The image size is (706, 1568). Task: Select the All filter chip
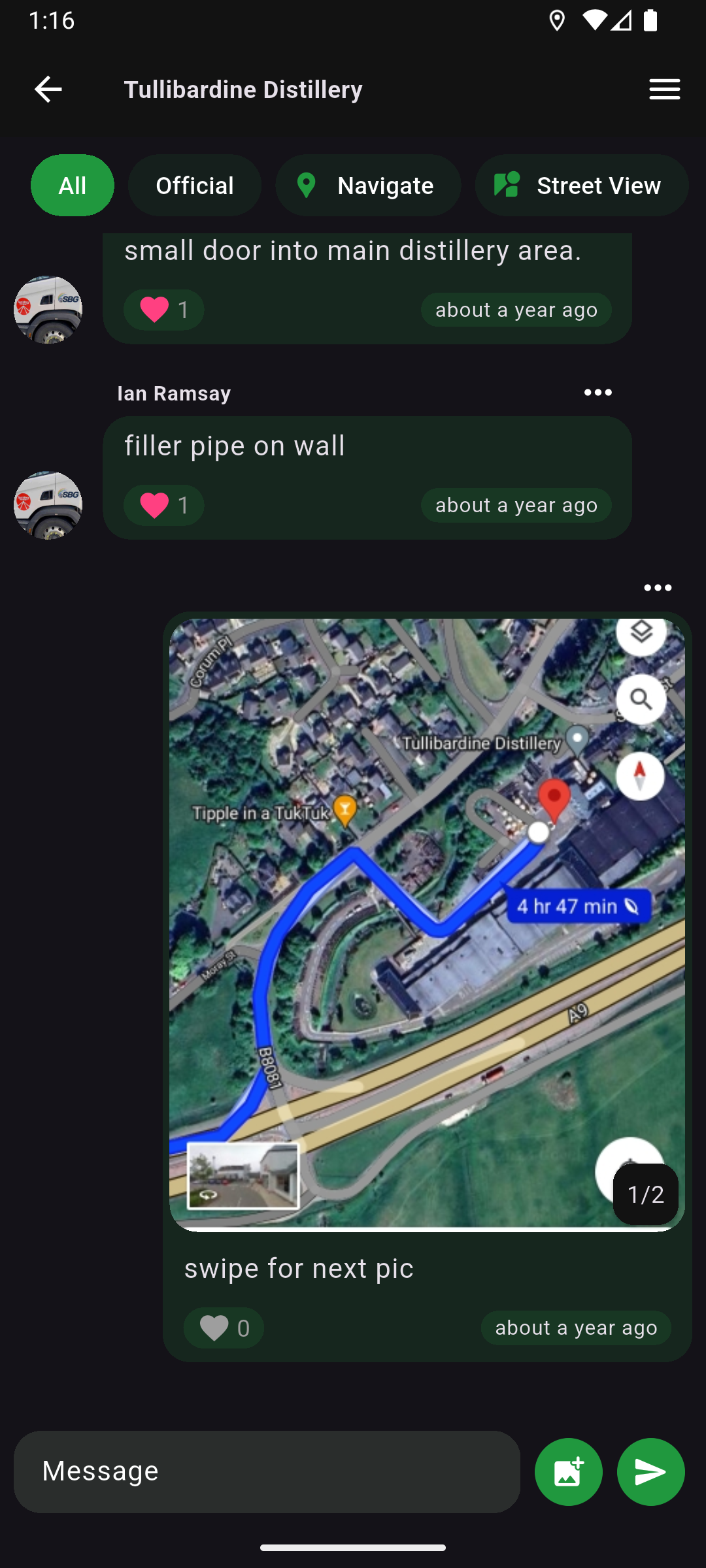coord(72,185)
